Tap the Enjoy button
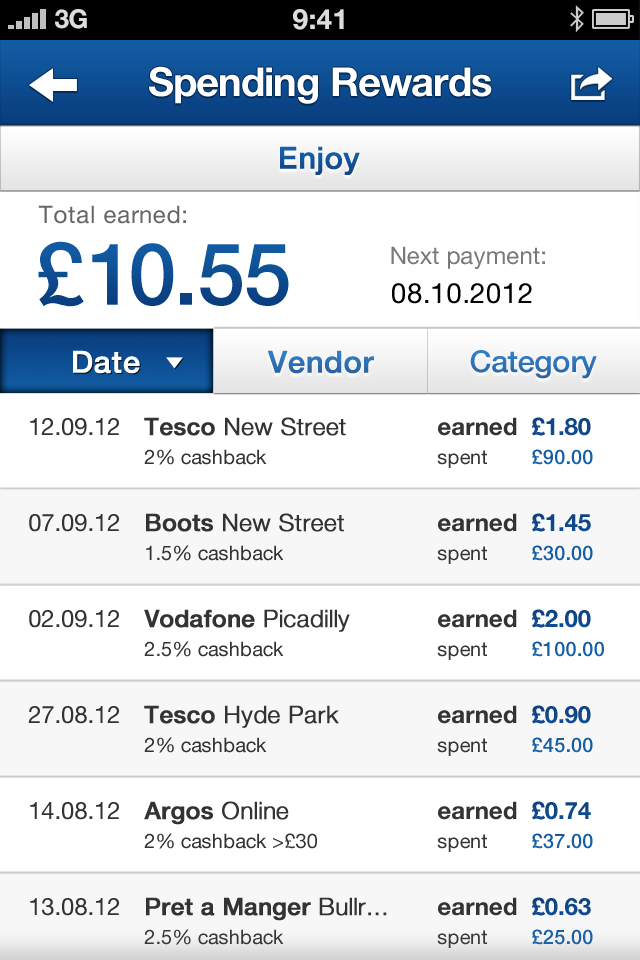 pos(320,159)
